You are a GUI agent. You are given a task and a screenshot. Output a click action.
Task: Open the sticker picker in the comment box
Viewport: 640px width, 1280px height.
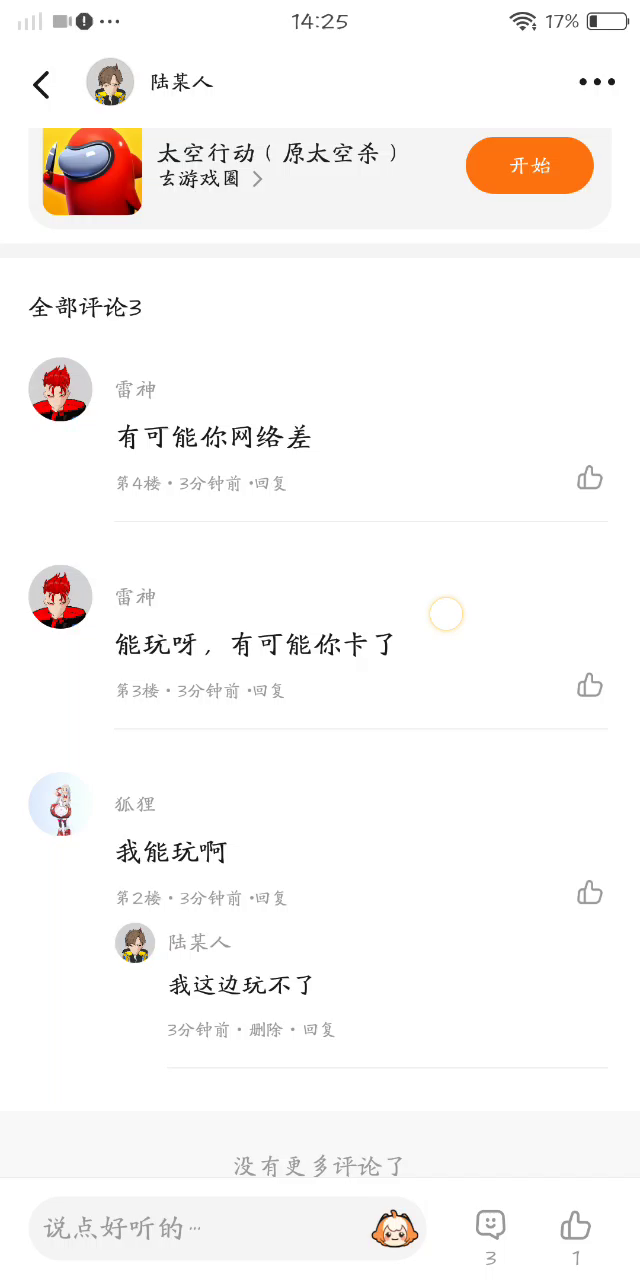click(x=394, y=1228)
